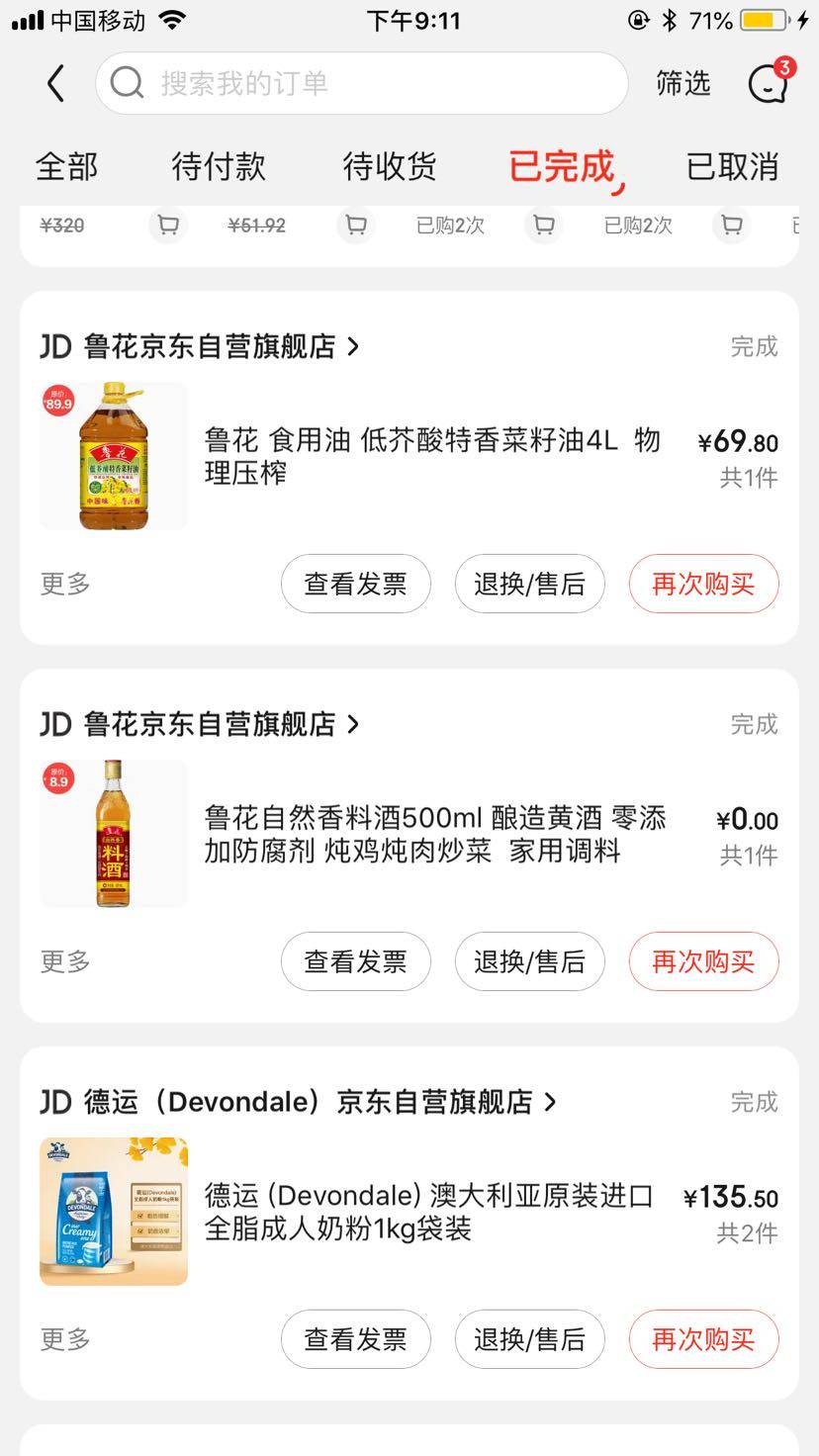Open the 鲁花自然香料酒500ml order details
The image size is (819, 1456).
click(435, 834)
